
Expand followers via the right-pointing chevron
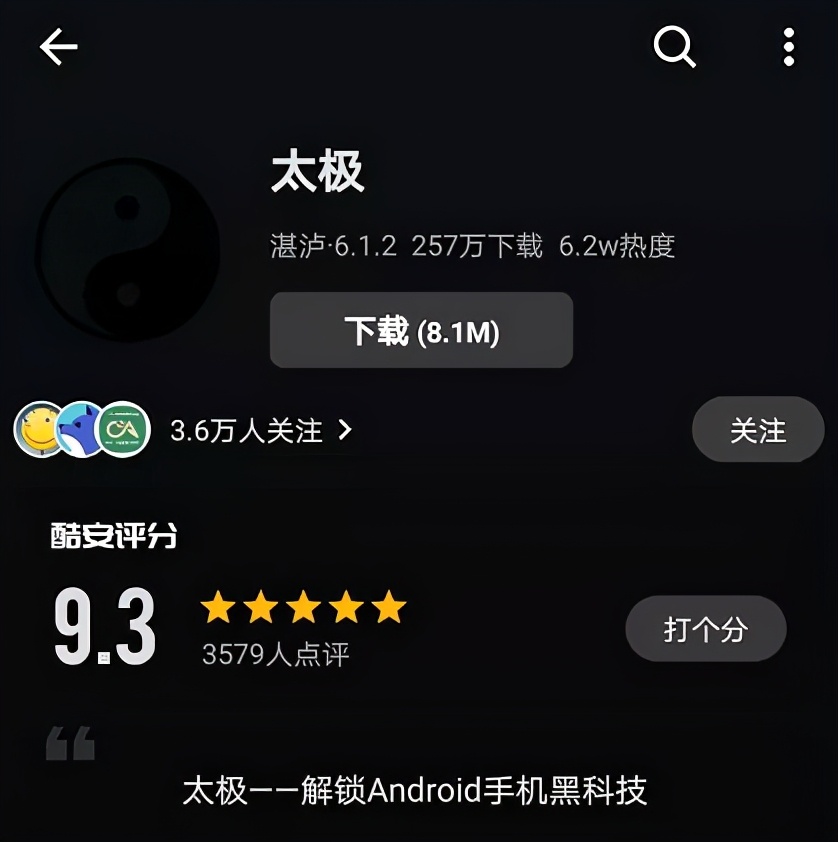[345, 430]
